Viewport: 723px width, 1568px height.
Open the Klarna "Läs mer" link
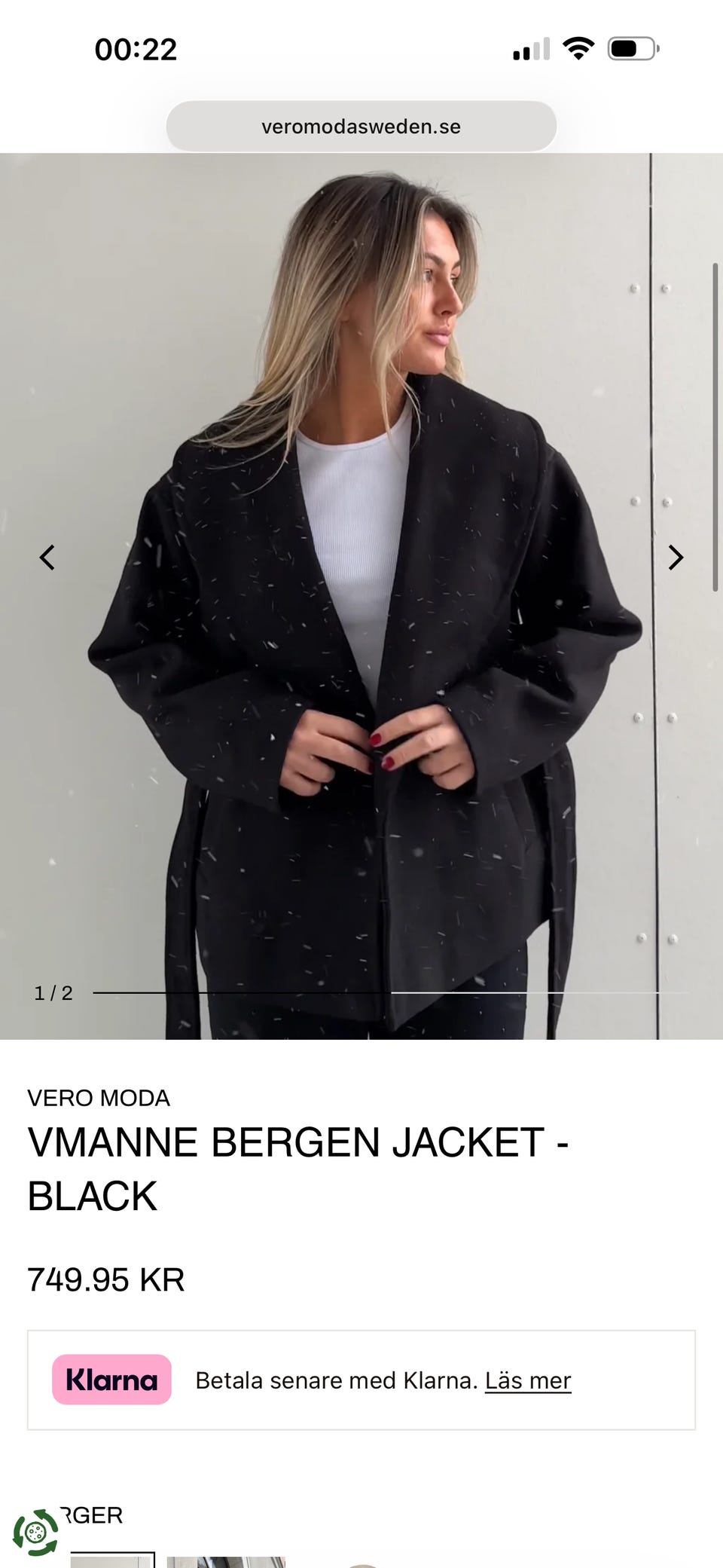527,1380
